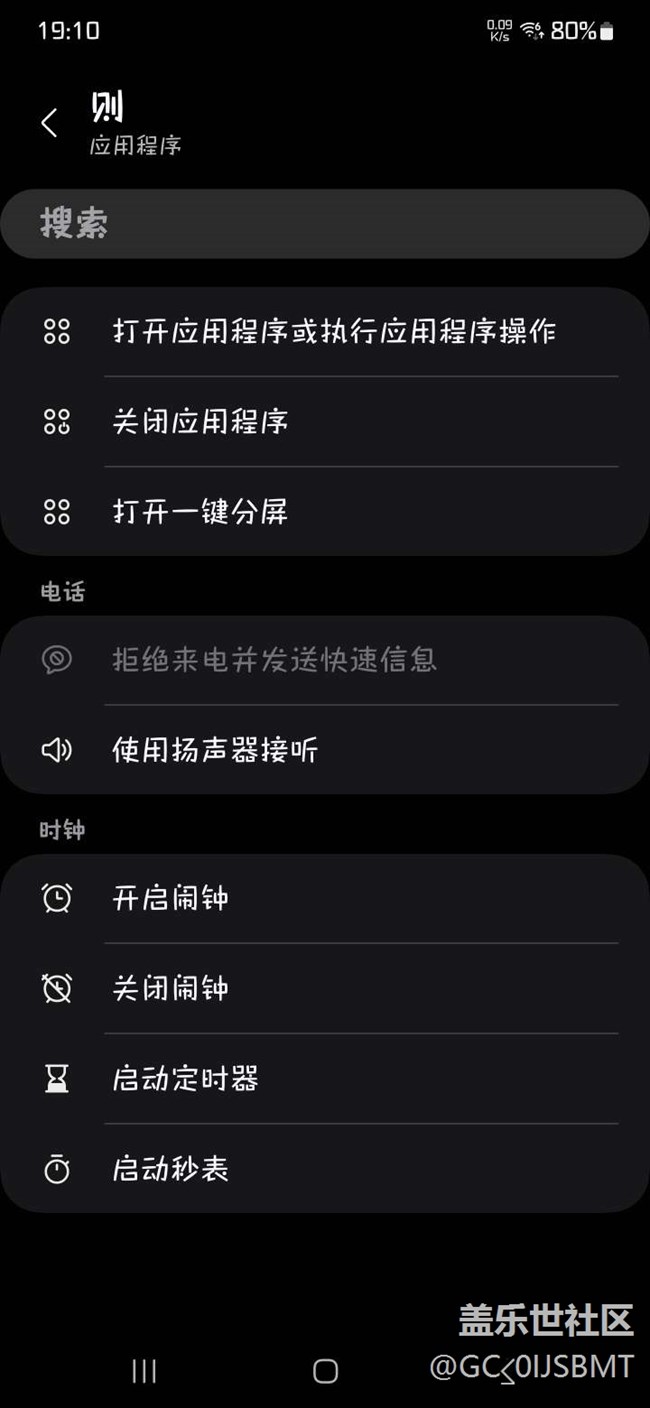Pick the 启动定时器 action

click(325, 1078)
